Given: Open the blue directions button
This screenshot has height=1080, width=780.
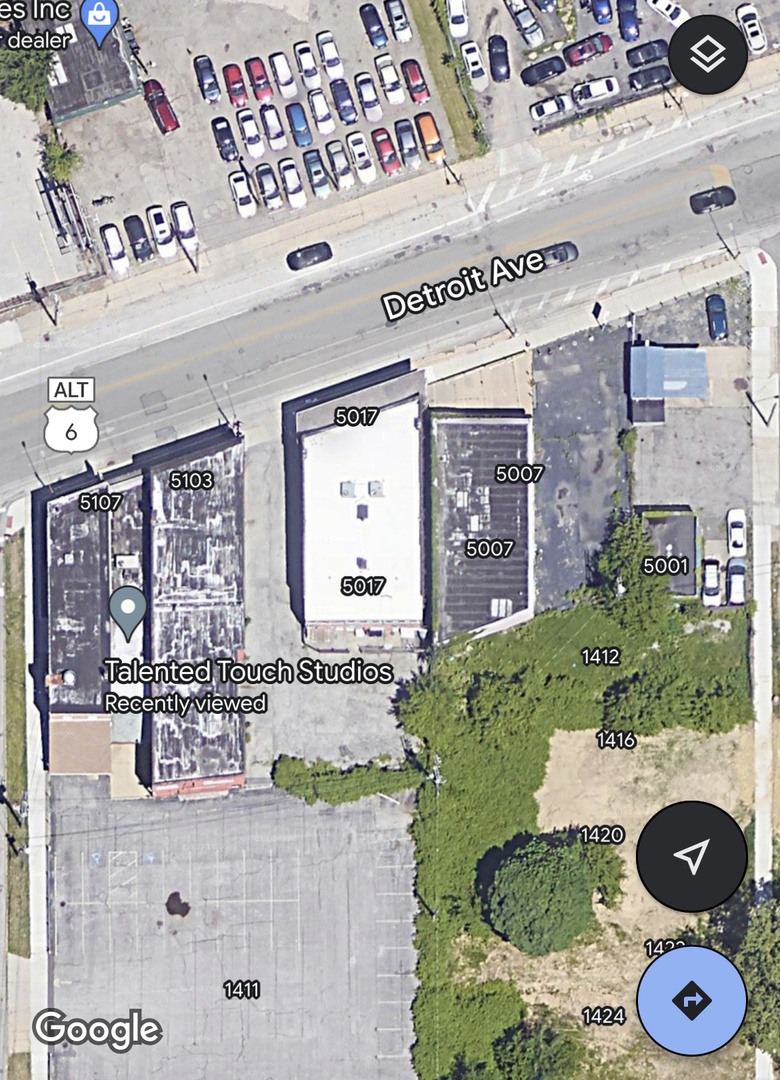Looking at the screenshot, I should point(691,1000).
